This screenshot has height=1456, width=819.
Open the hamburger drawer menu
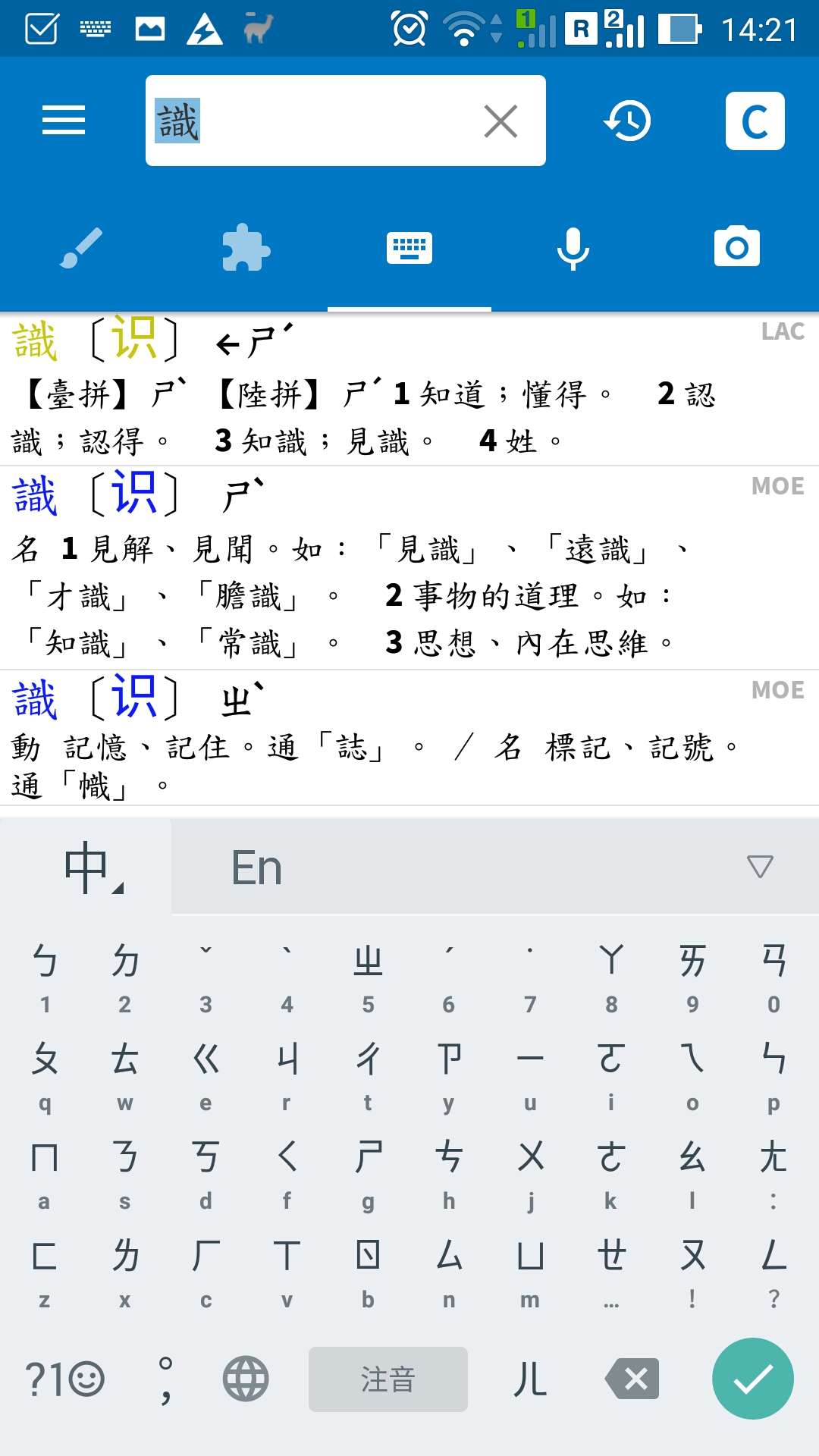(64, 121)
